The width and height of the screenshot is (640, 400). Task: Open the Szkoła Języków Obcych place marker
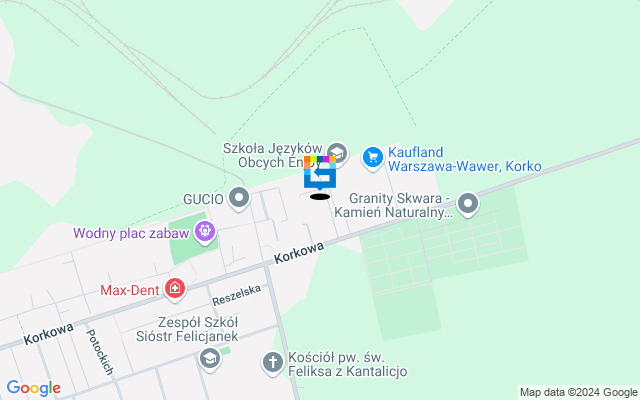(337, 153)
